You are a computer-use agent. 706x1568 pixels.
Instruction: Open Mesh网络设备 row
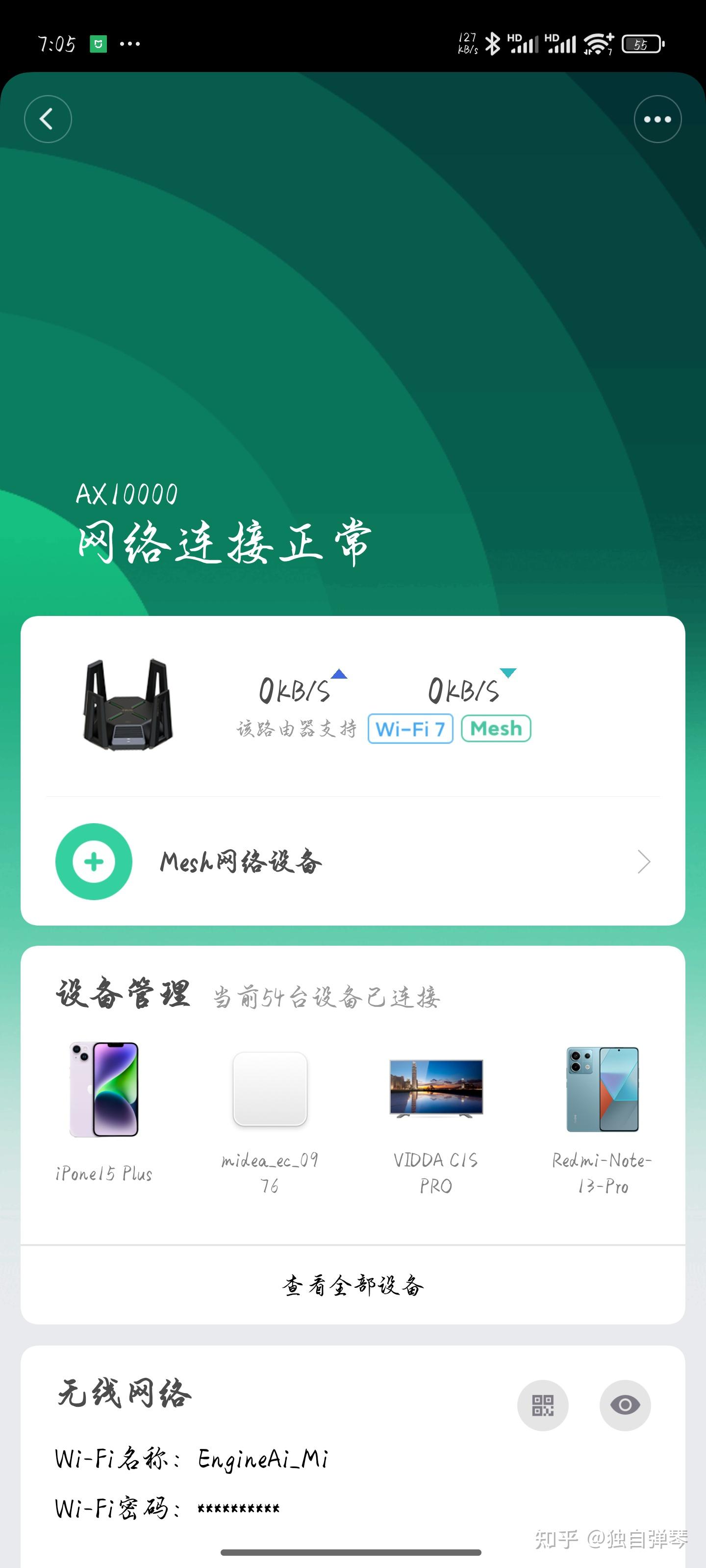coord(353,862)
